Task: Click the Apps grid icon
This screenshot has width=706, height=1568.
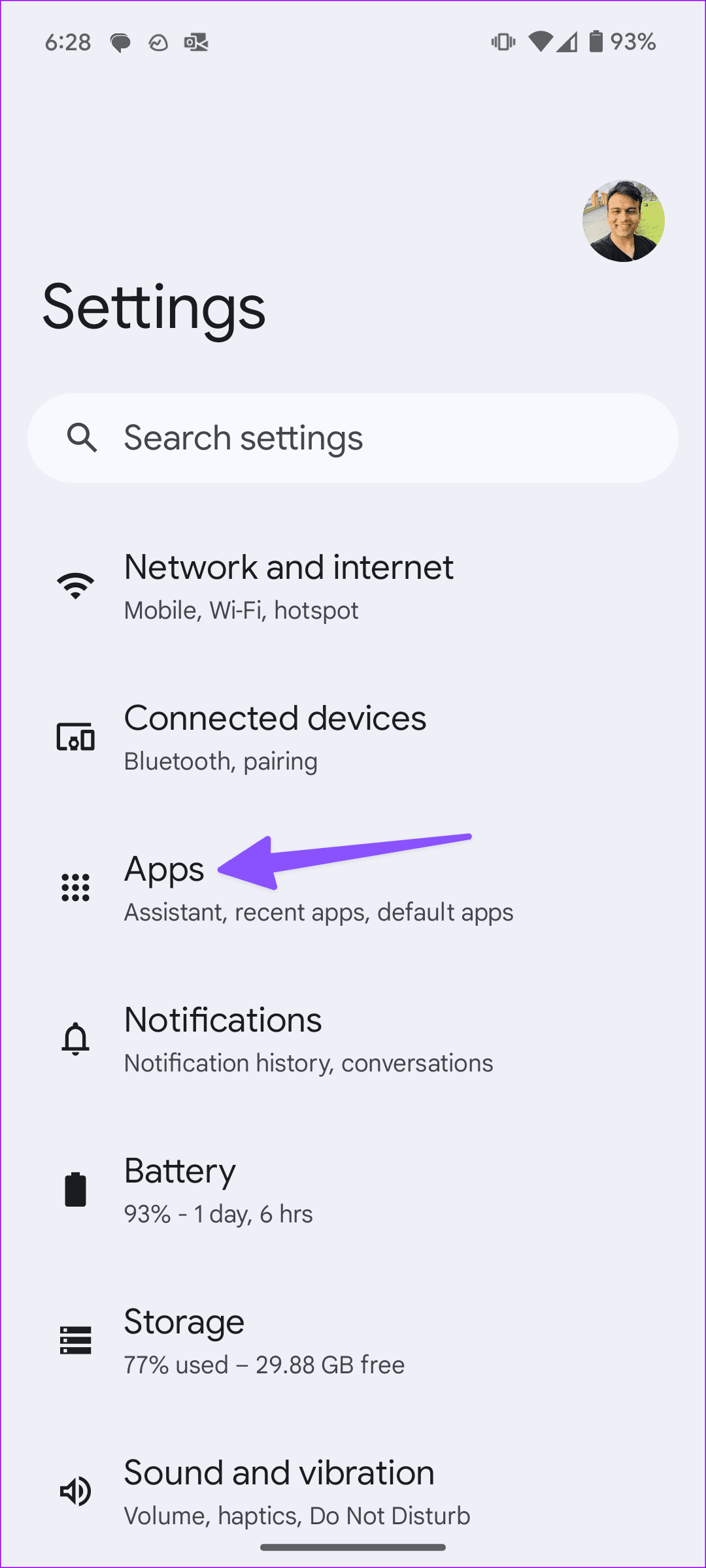Action: [x=75, y=887]
